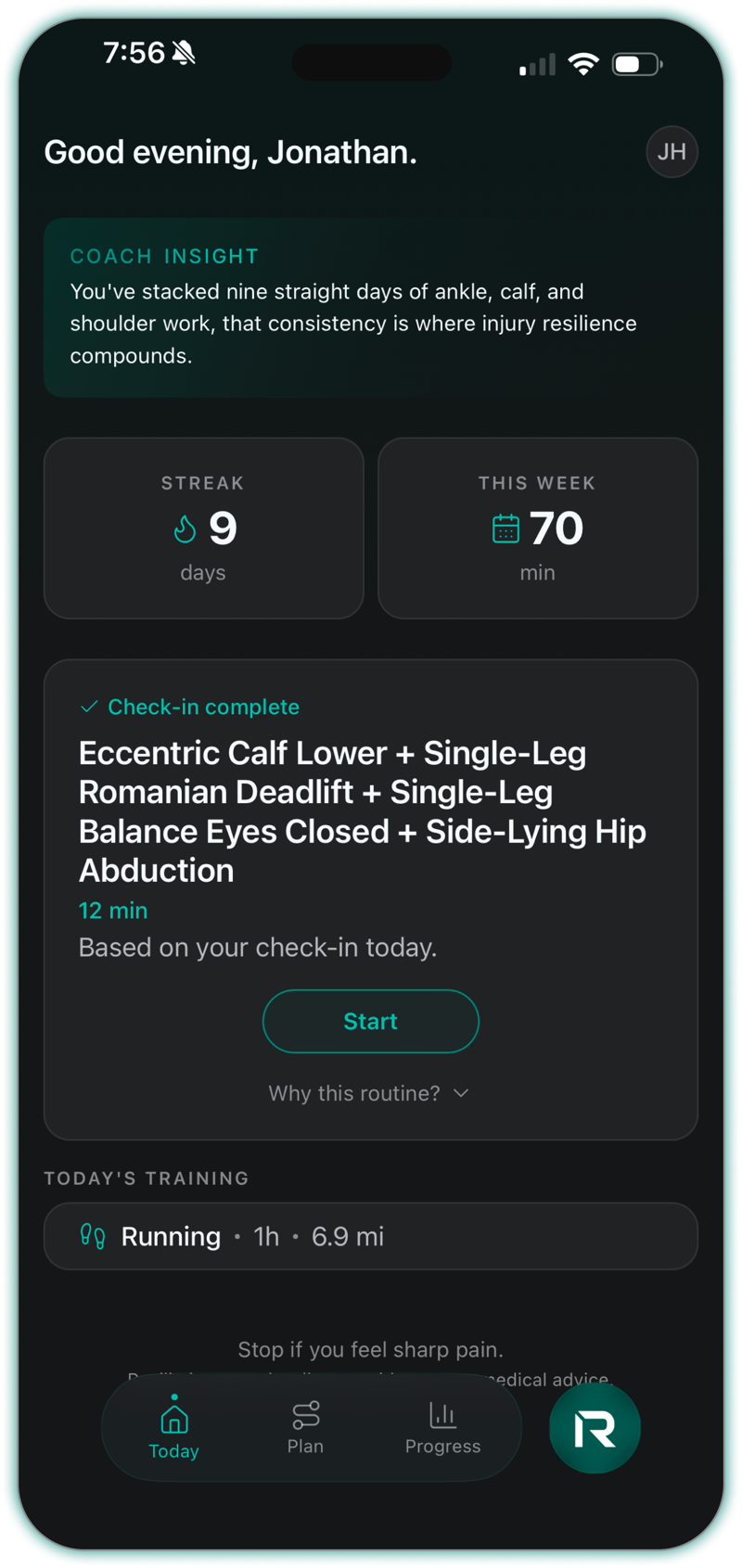Select the Plan route icon
The height and width of the screenshot is (1568, 742).
[305, 1416]
